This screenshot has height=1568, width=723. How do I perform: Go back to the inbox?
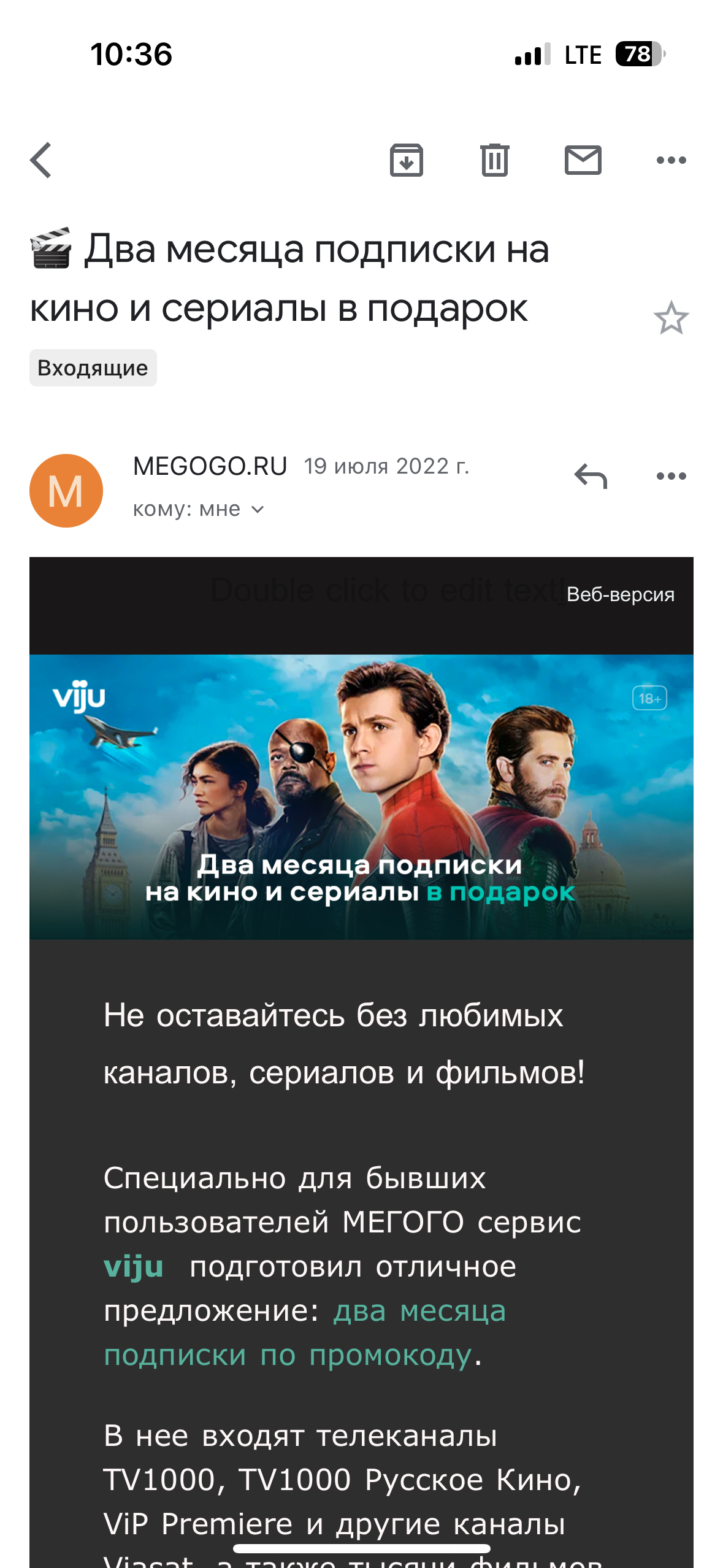41,160
